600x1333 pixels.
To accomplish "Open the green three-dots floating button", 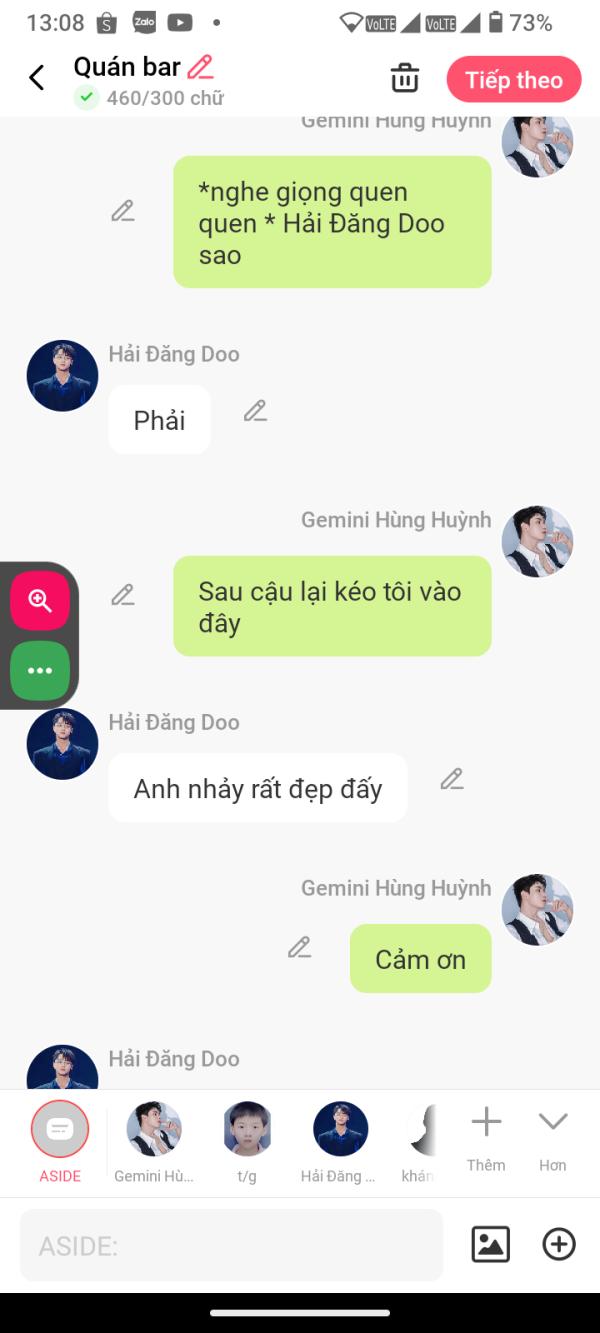I will [40, 670].
